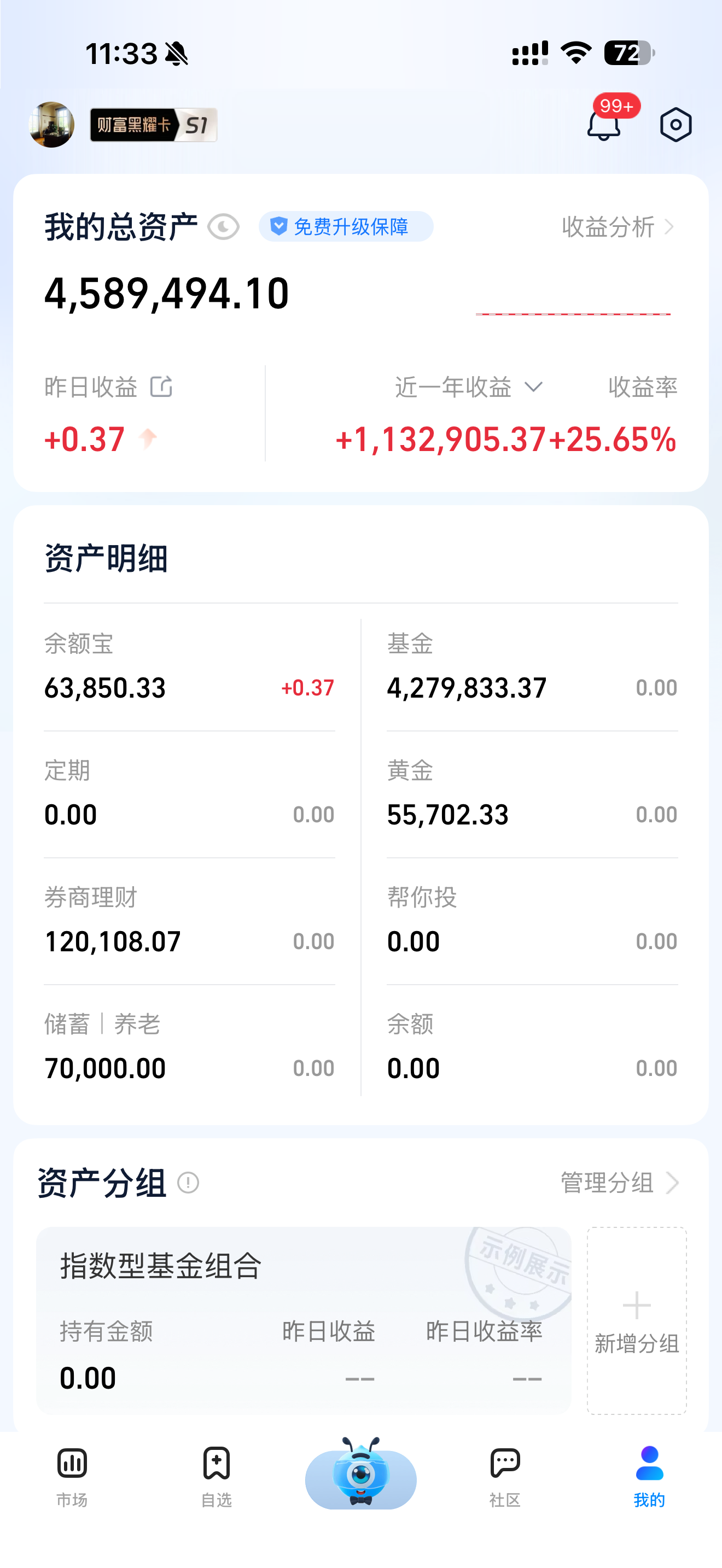This screenshot has width=722, height=1568.
Task: View the 资产分组 info icon
Action: 189,1181
